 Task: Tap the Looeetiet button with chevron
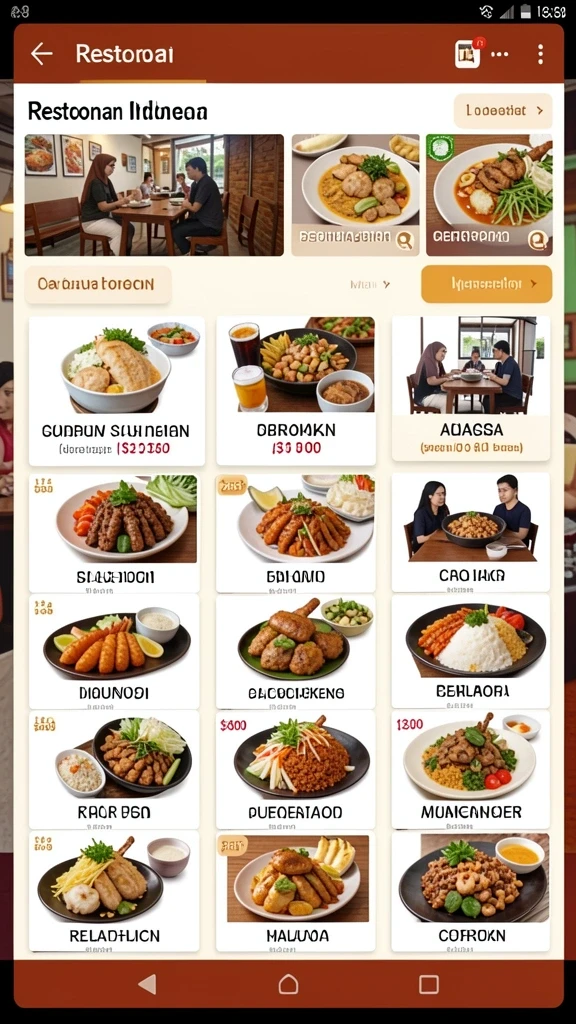(503, 111)
